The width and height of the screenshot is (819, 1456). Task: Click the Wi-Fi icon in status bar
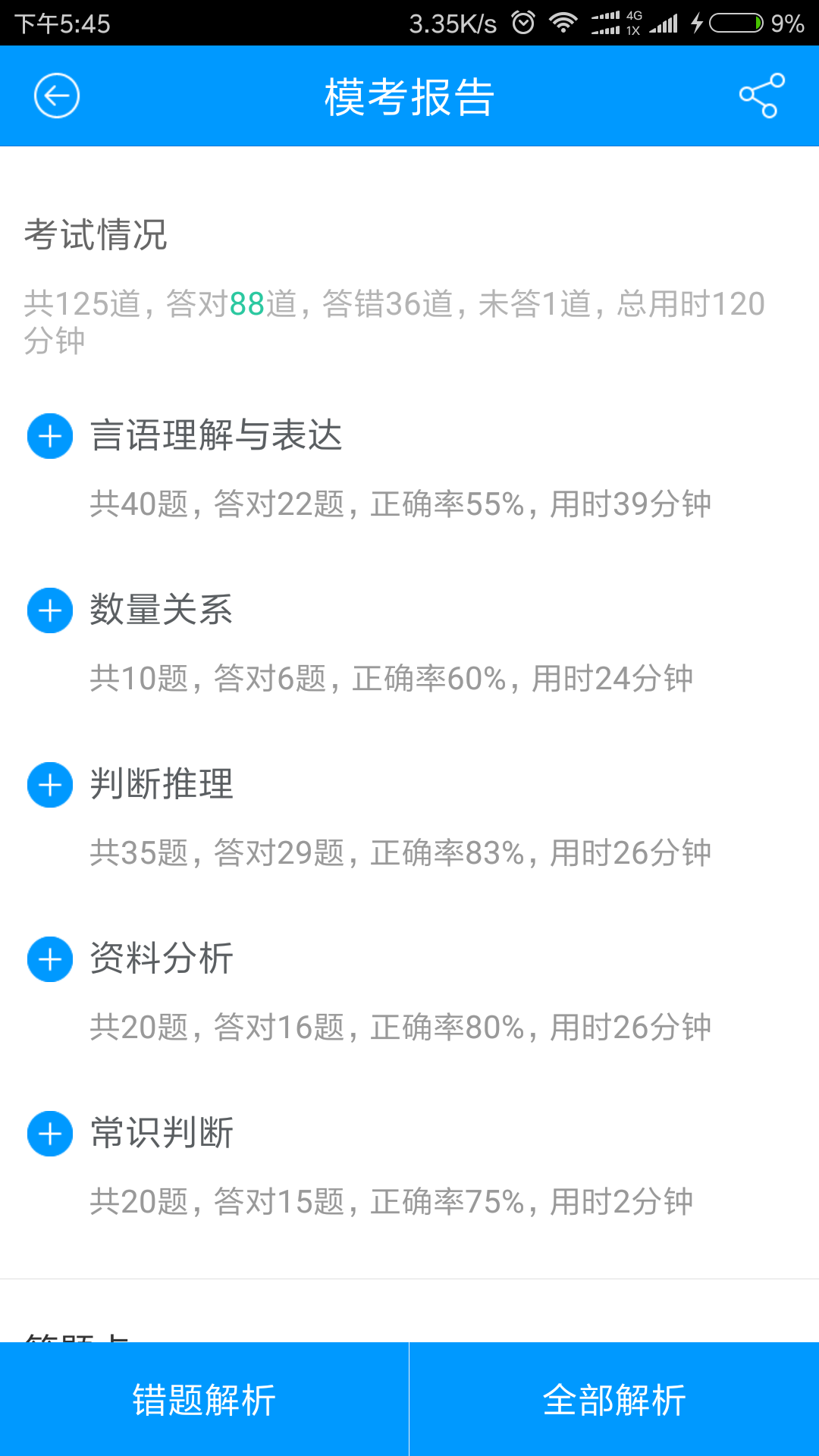tap(565, 21)
